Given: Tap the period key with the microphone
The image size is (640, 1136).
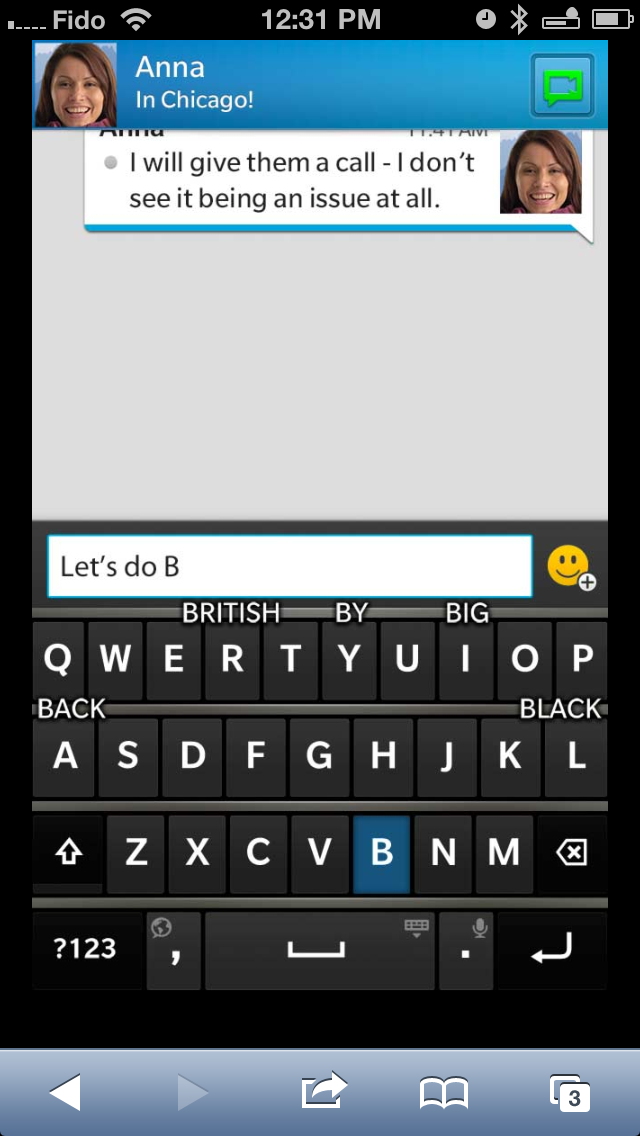Looking at the screenshot, I should tap(466, 949).
